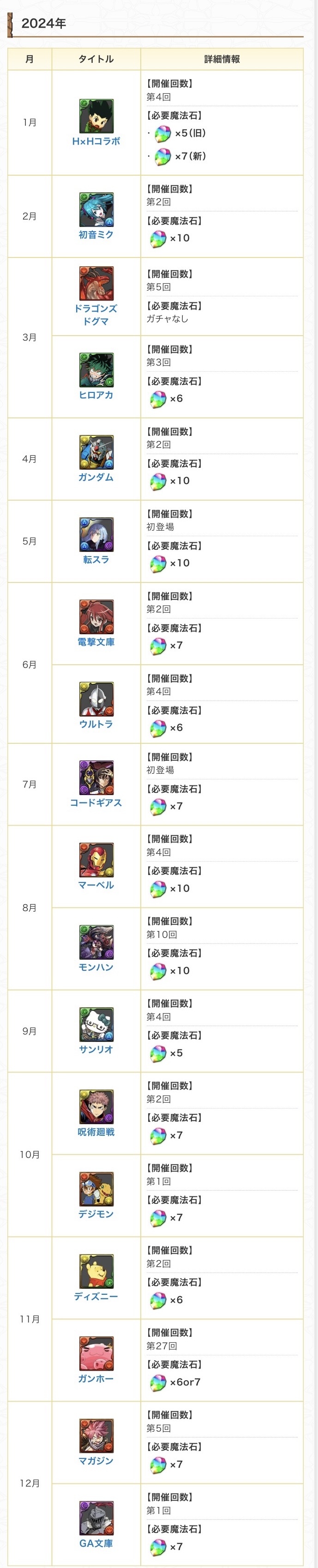
Task: Tap the ディズニー link
Action: point(96,1297)
